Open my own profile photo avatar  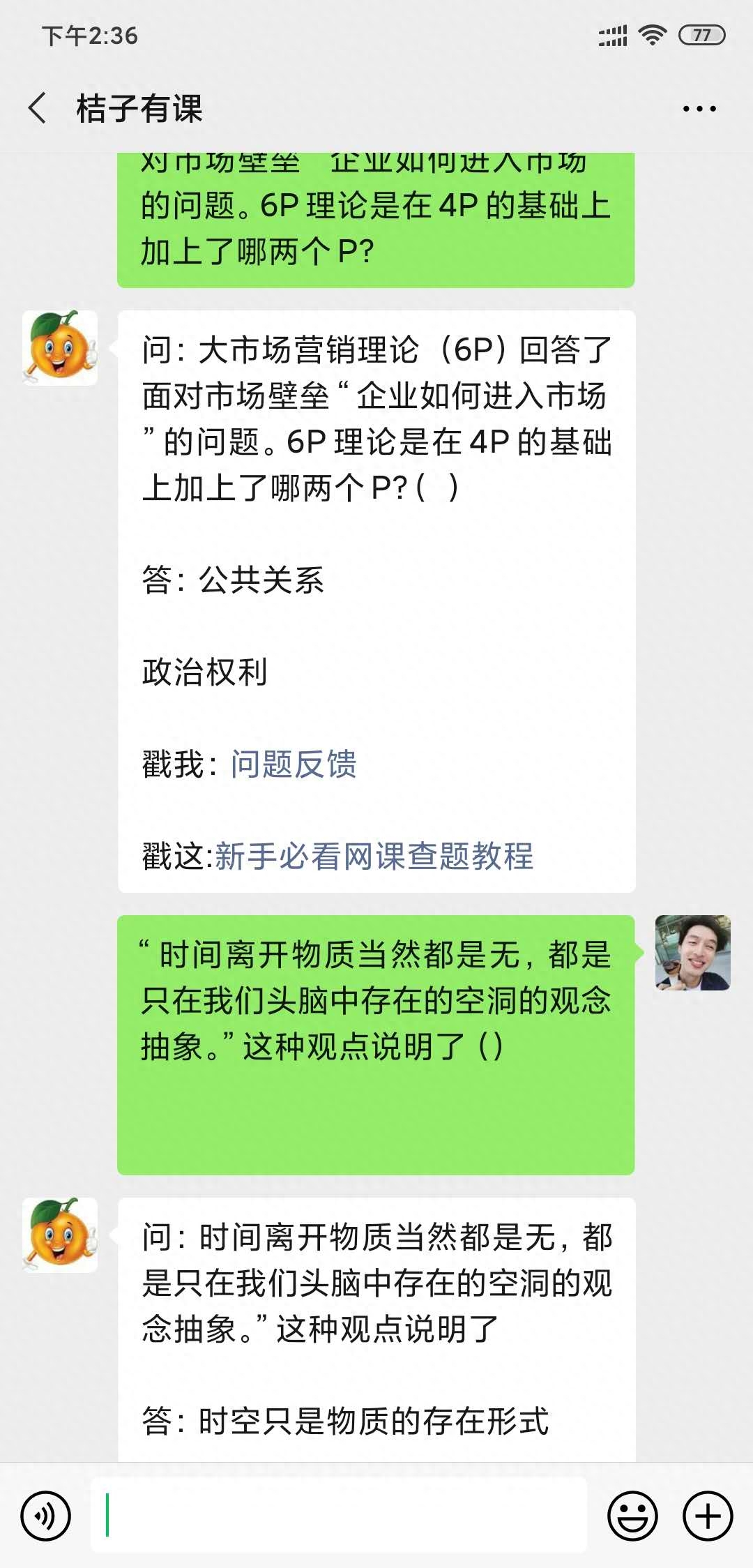[x=692, y=953]
